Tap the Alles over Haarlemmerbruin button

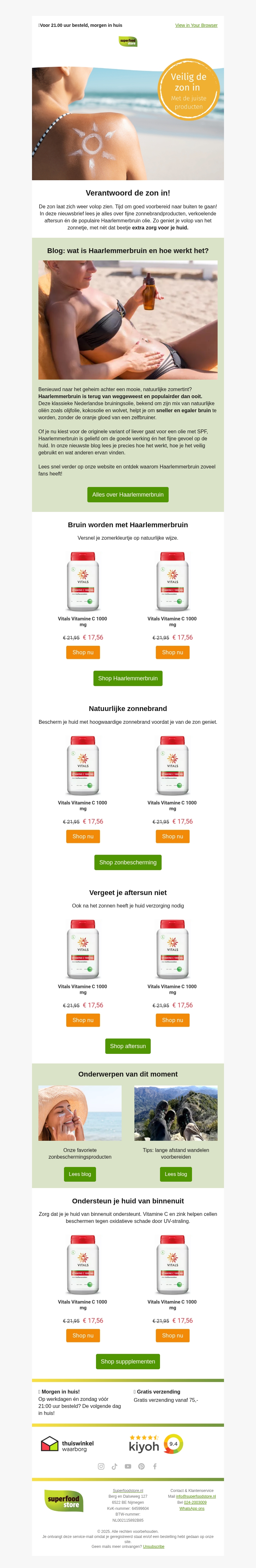click(128, 495)
